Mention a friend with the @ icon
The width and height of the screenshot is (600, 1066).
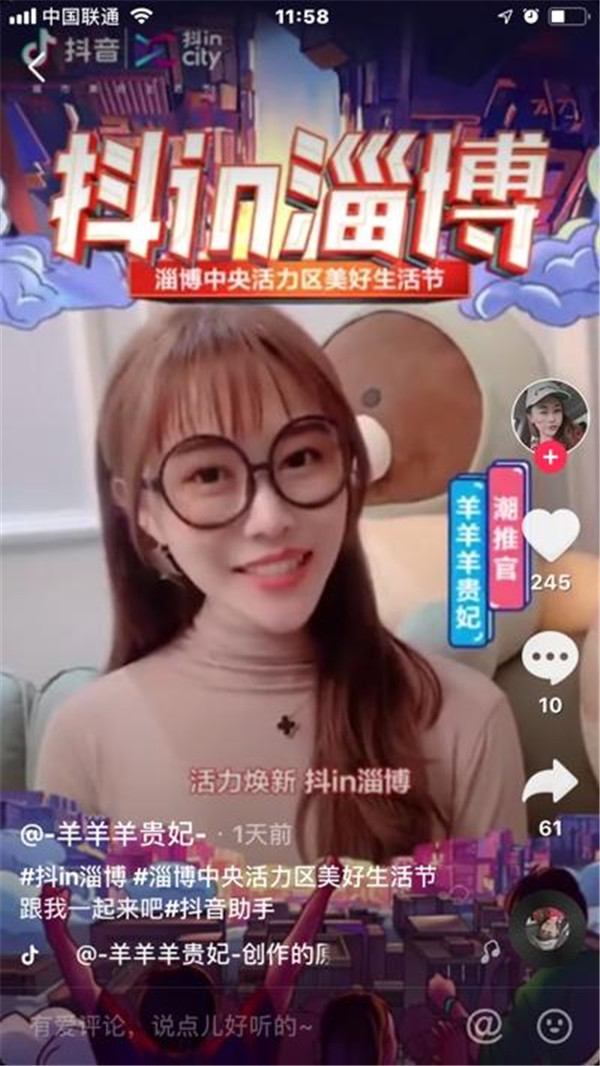click(485, 1025)
